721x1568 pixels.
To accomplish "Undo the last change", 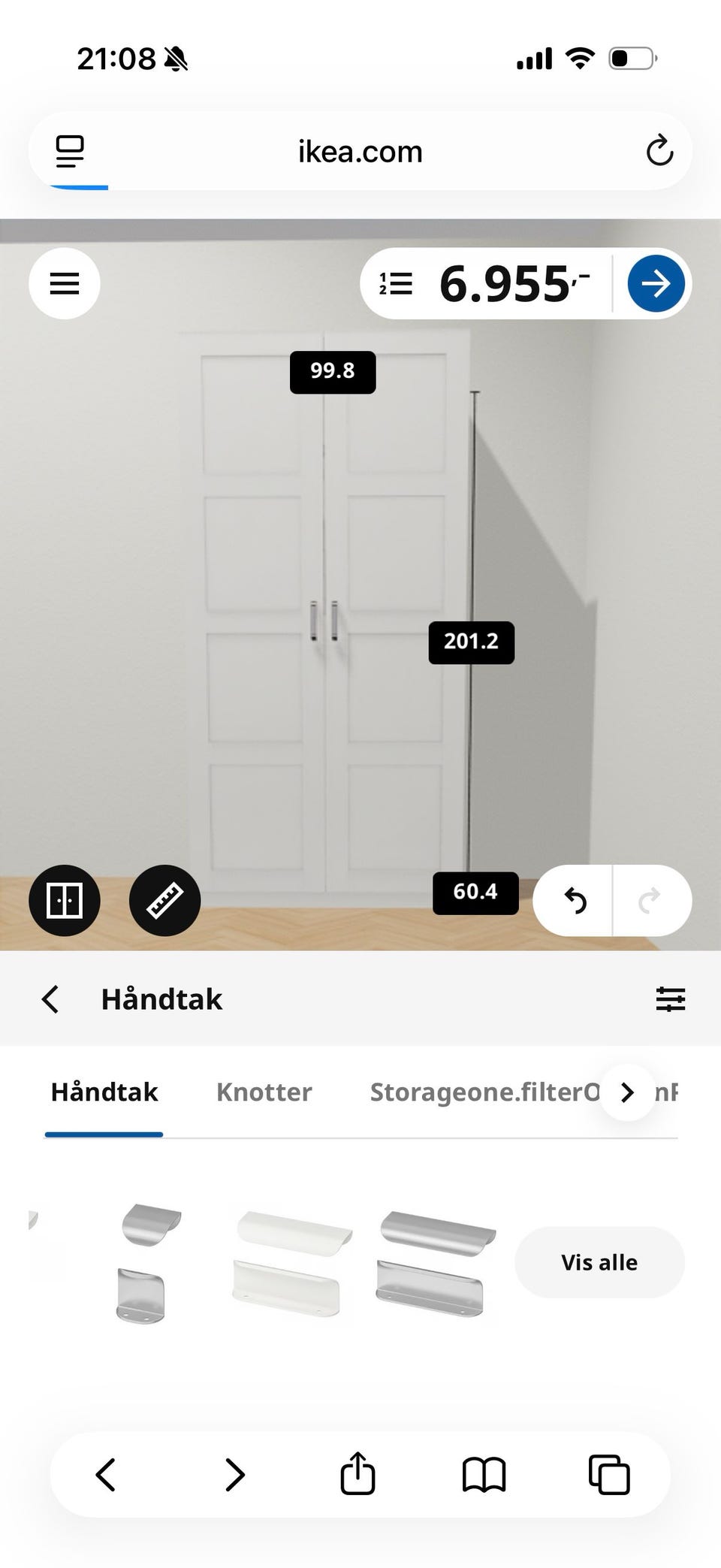I will (x=575, y=900).
